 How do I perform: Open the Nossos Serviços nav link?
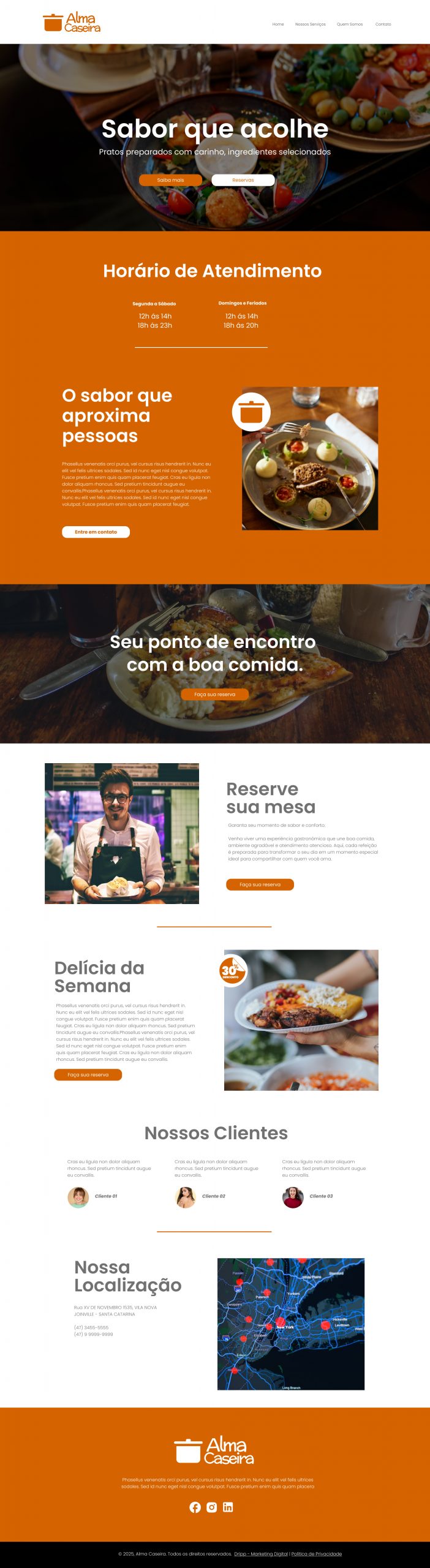pyautogui.click(x=310, y=24)
